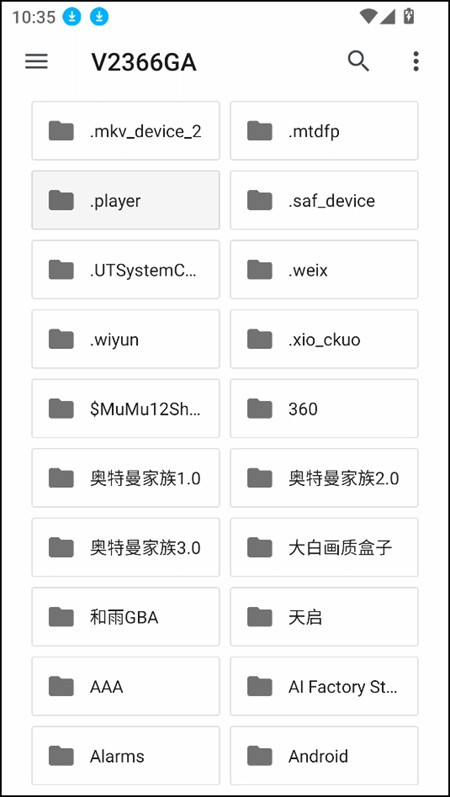
Task: Open the 360 folder
Action: click(x=324, y=408)
